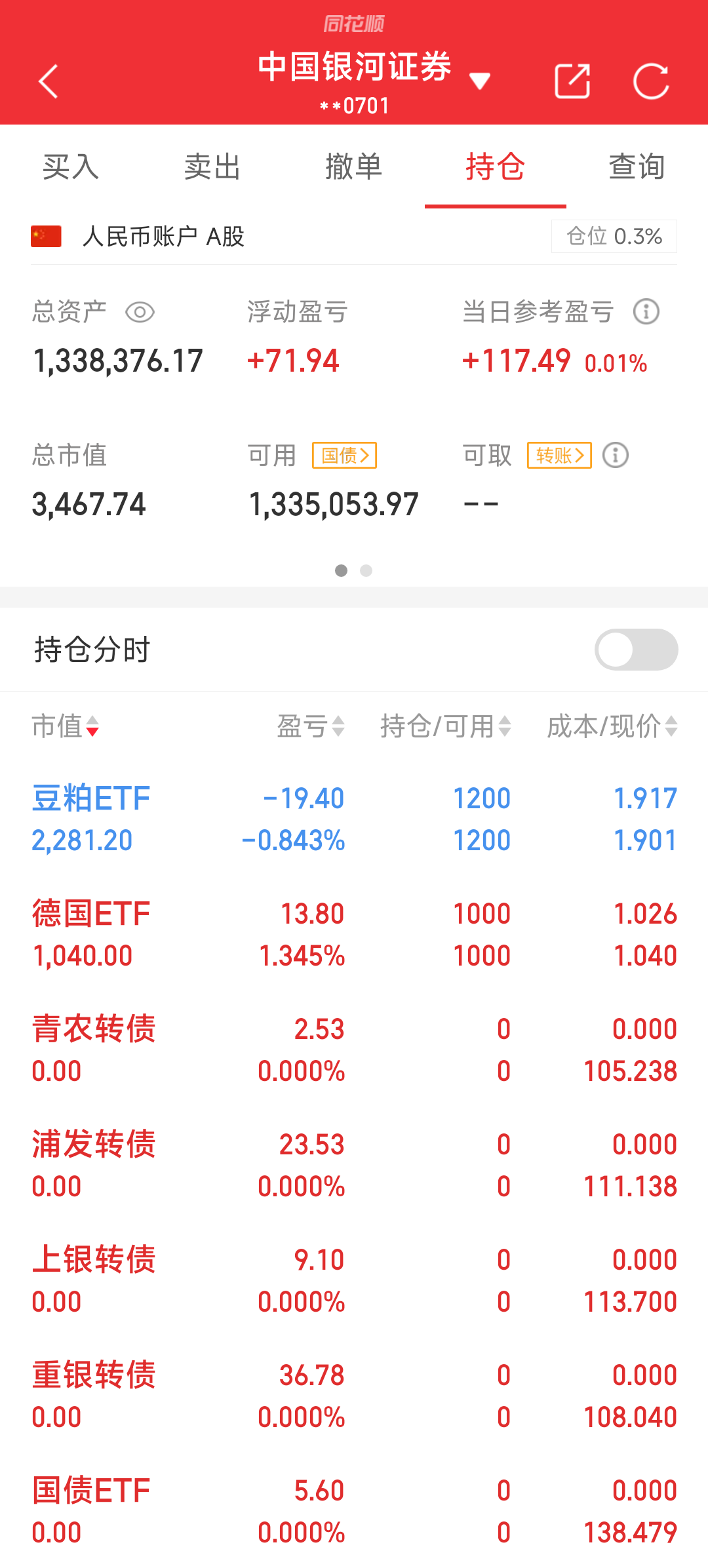The height and width of the screenshot is (1568, 708).
Task: Go back using the top-left arrow
Action: tap(49, 81)
